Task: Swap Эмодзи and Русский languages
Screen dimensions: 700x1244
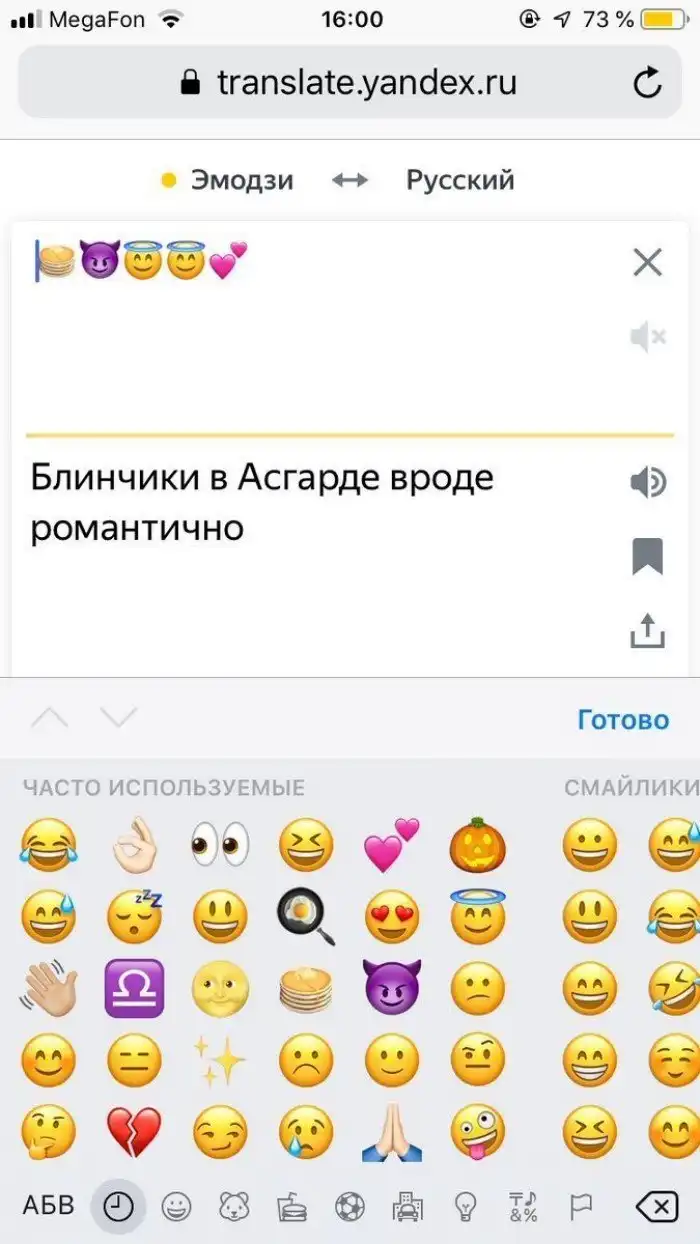Action: (x=350, y=180)
